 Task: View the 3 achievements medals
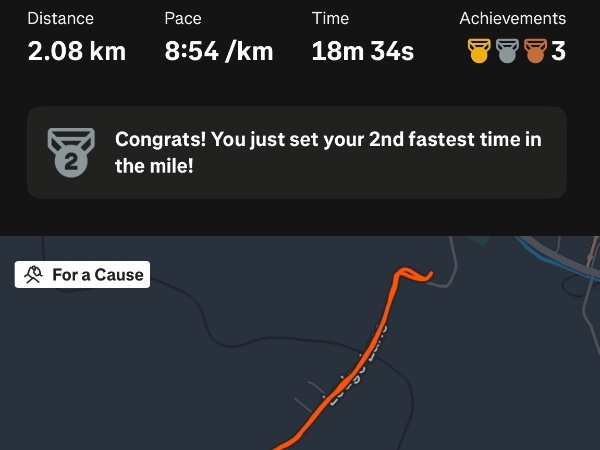pyautogui.click(x=515, y=51)
